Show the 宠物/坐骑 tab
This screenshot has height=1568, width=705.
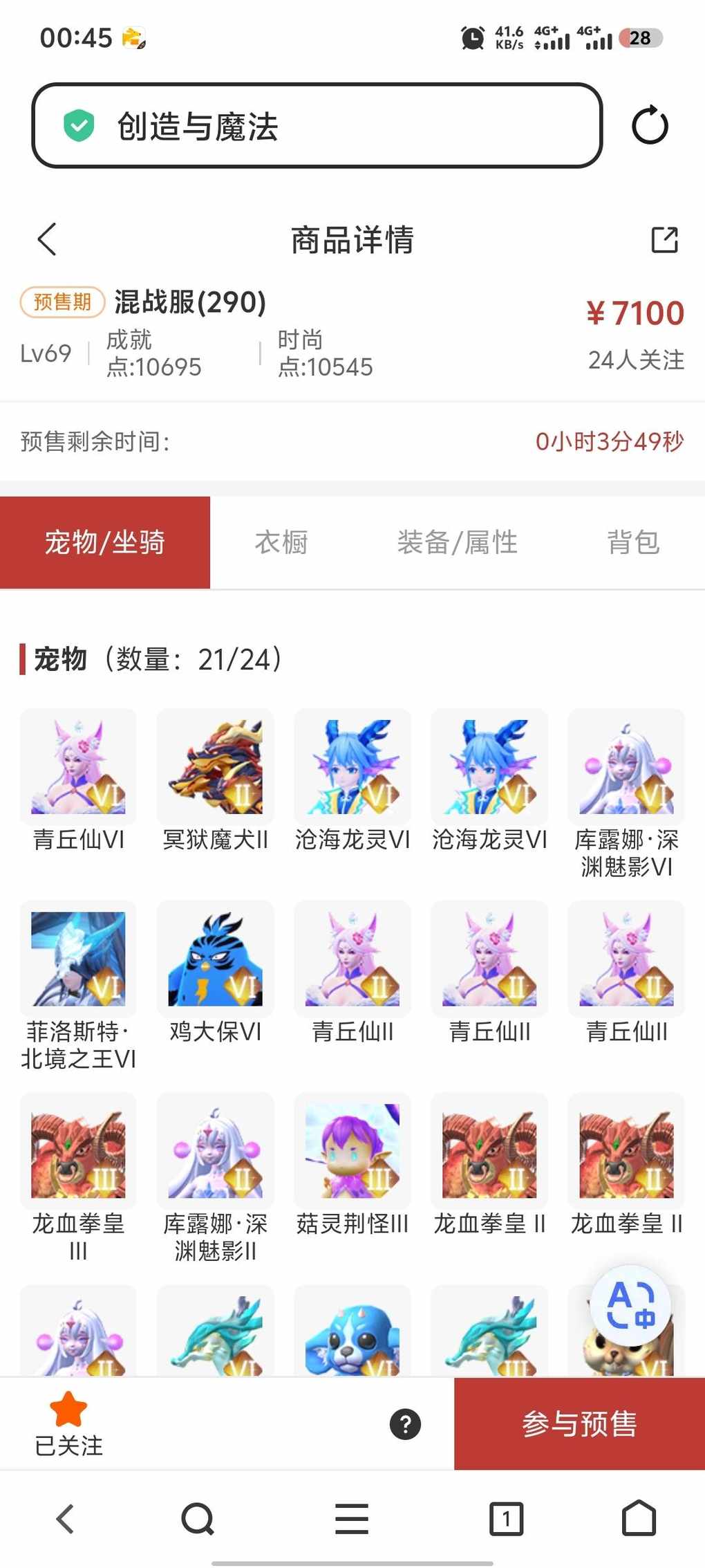[105, 542]
